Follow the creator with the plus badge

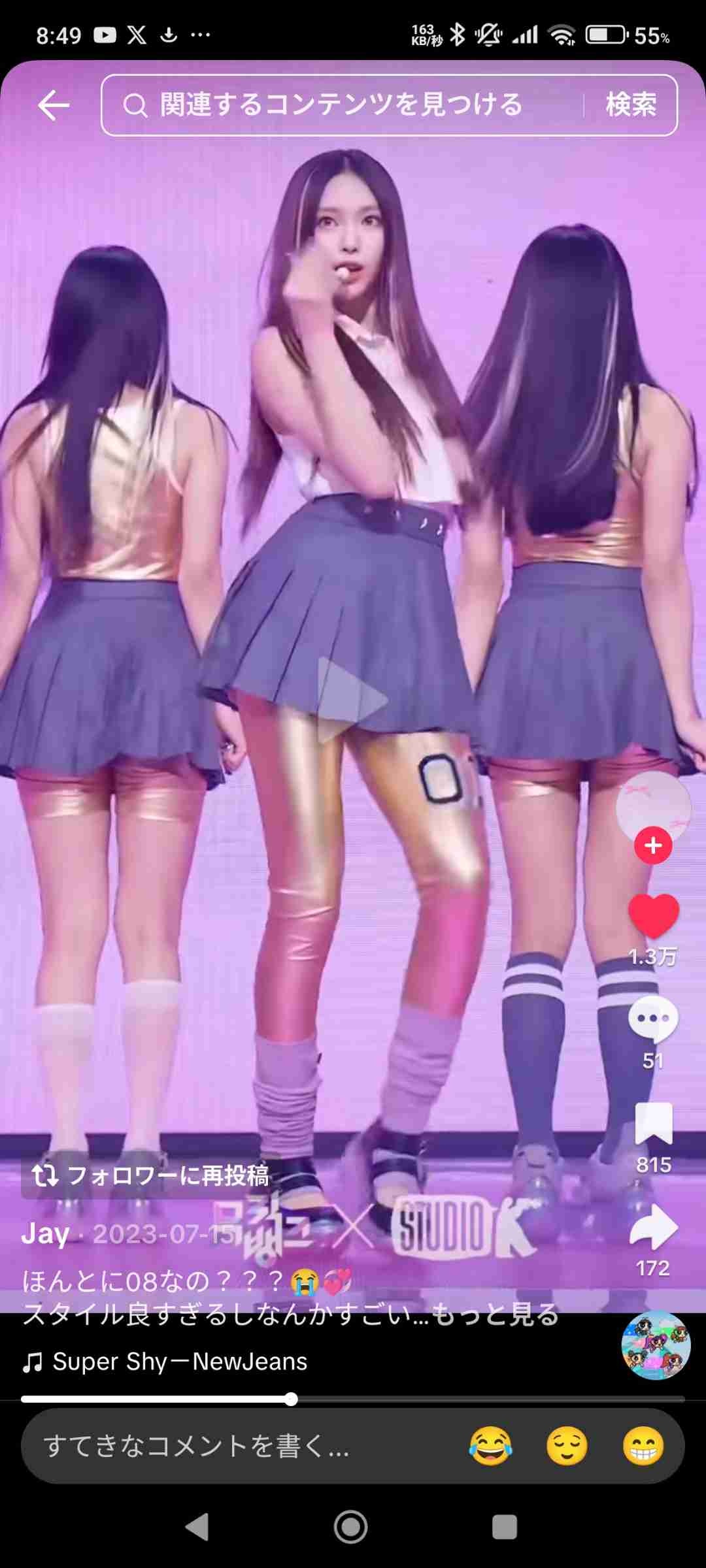click(x=653, y=845)
